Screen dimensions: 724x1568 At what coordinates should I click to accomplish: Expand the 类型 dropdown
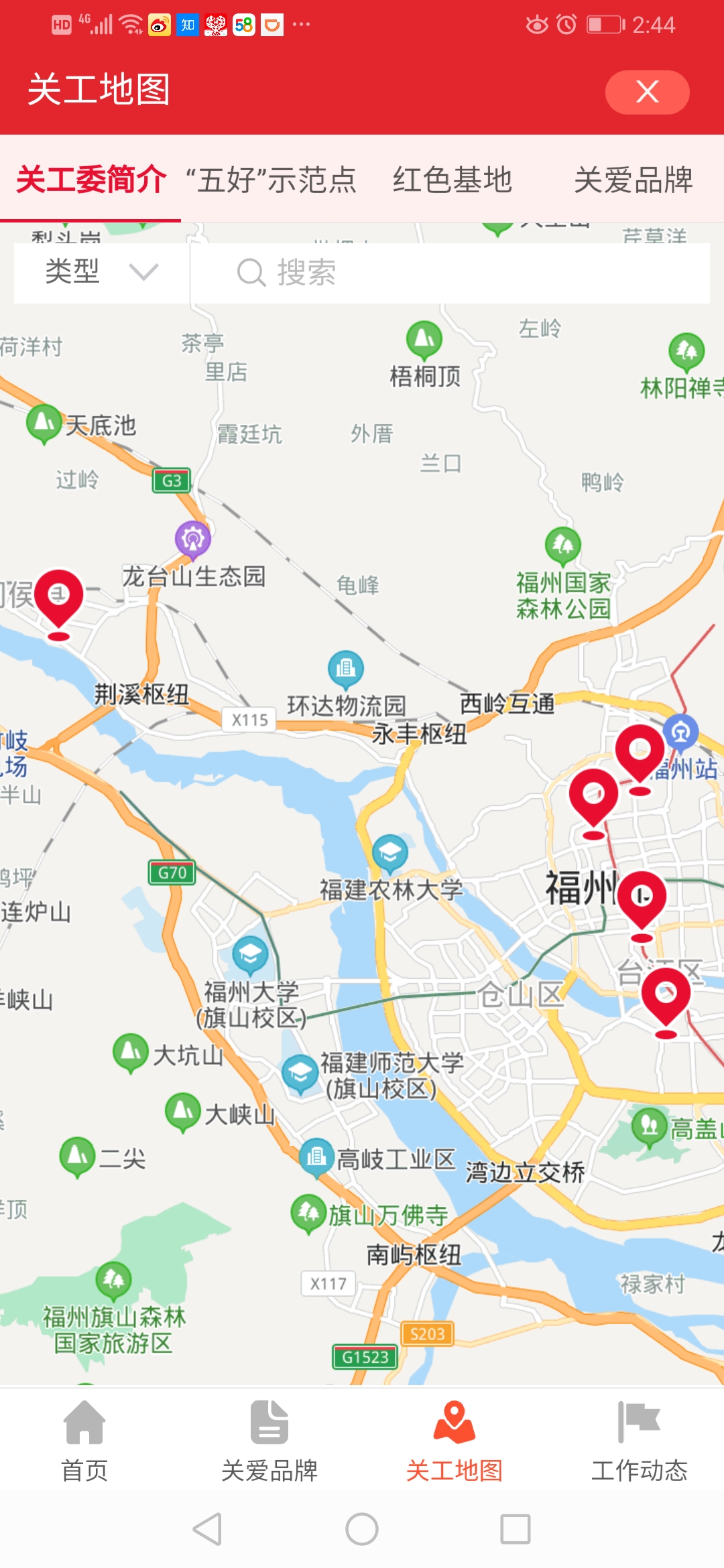[101, 273]
